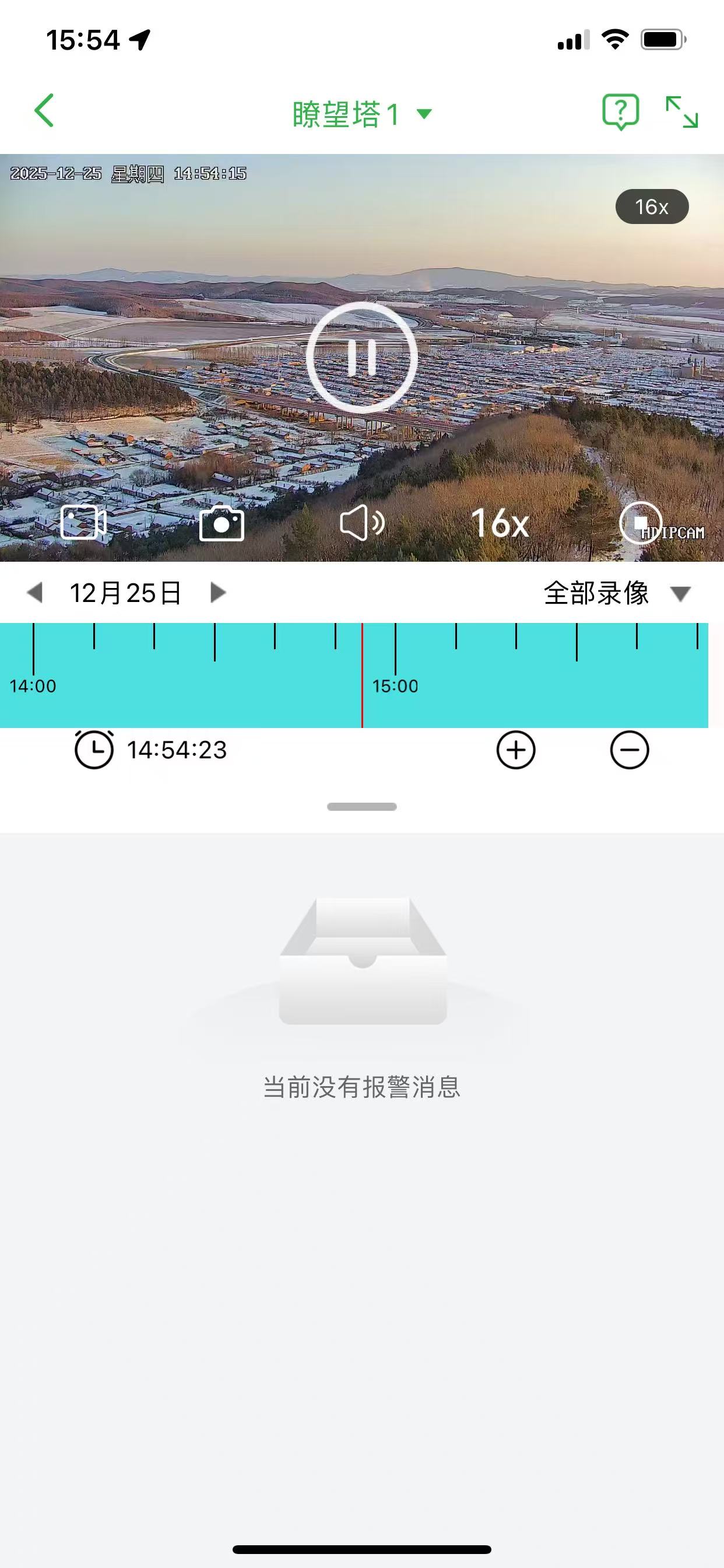This screenshot has height=1568, width=724.
Task: Toggle the playback sound speaker
Action: click(361, 522)
